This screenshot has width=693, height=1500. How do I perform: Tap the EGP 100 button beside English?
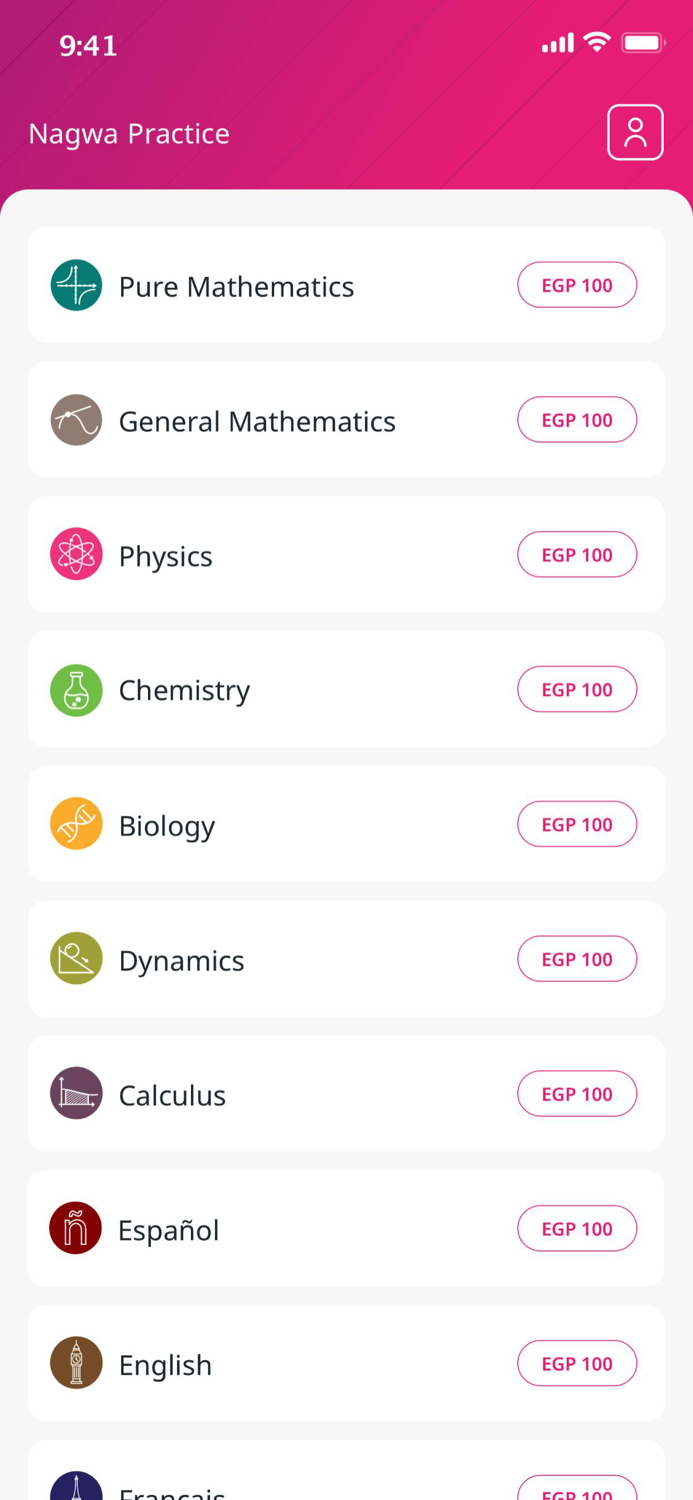(577, 1364)
